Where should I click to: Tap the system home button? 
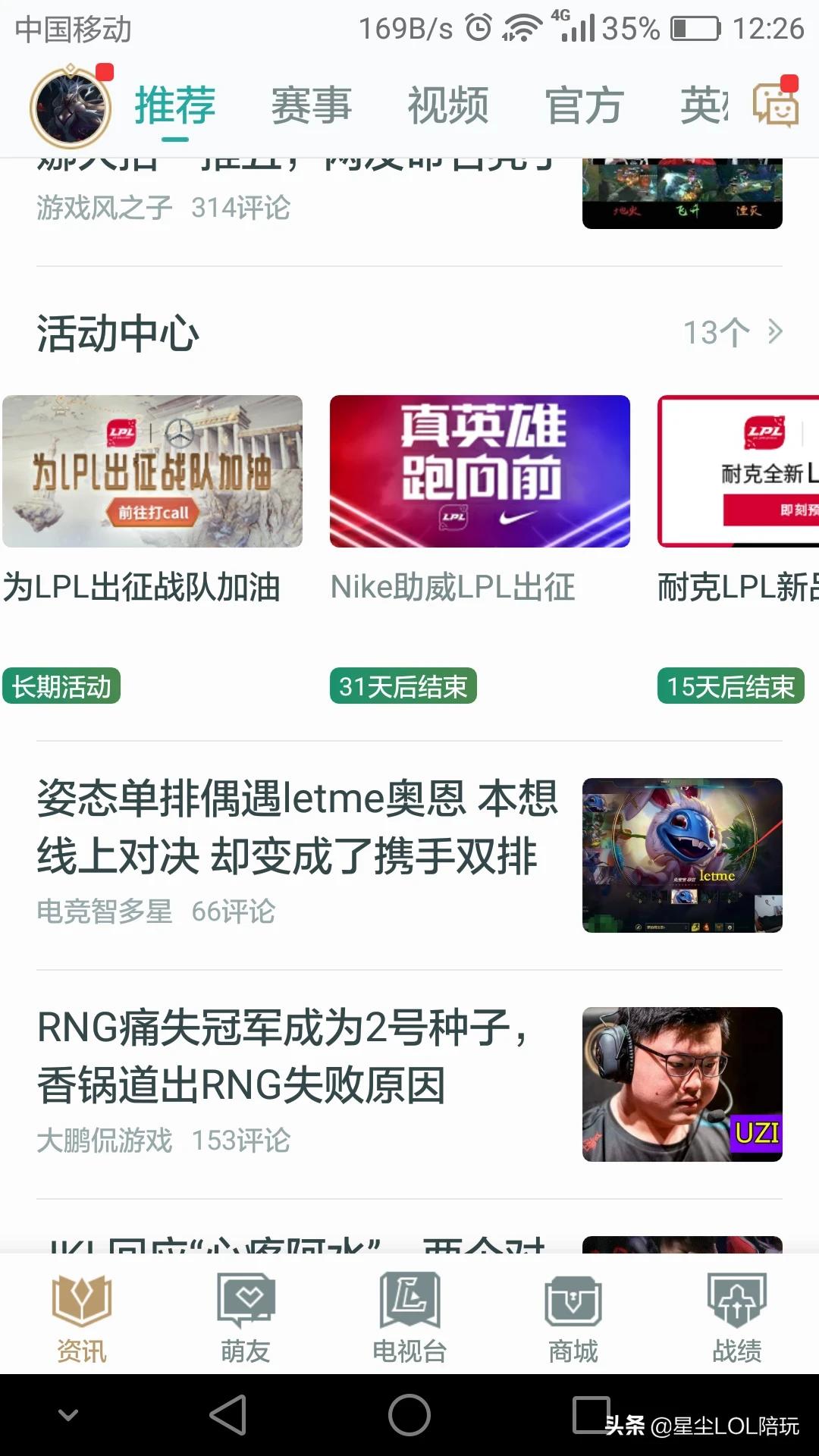[409, 1415]
